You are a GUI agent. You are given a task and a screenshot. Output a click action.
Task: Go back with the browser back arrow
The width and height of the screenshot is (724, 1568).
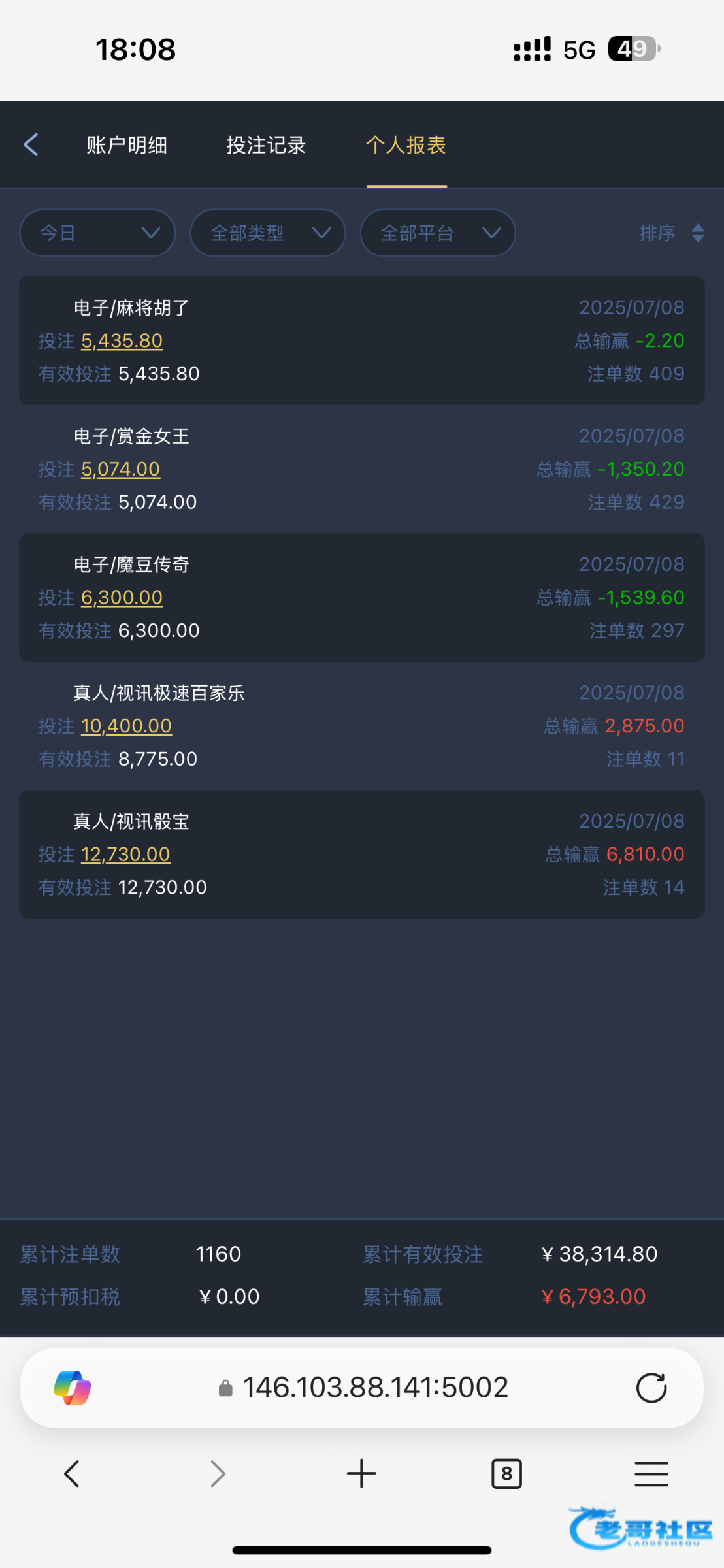[x=72, y=1474]
